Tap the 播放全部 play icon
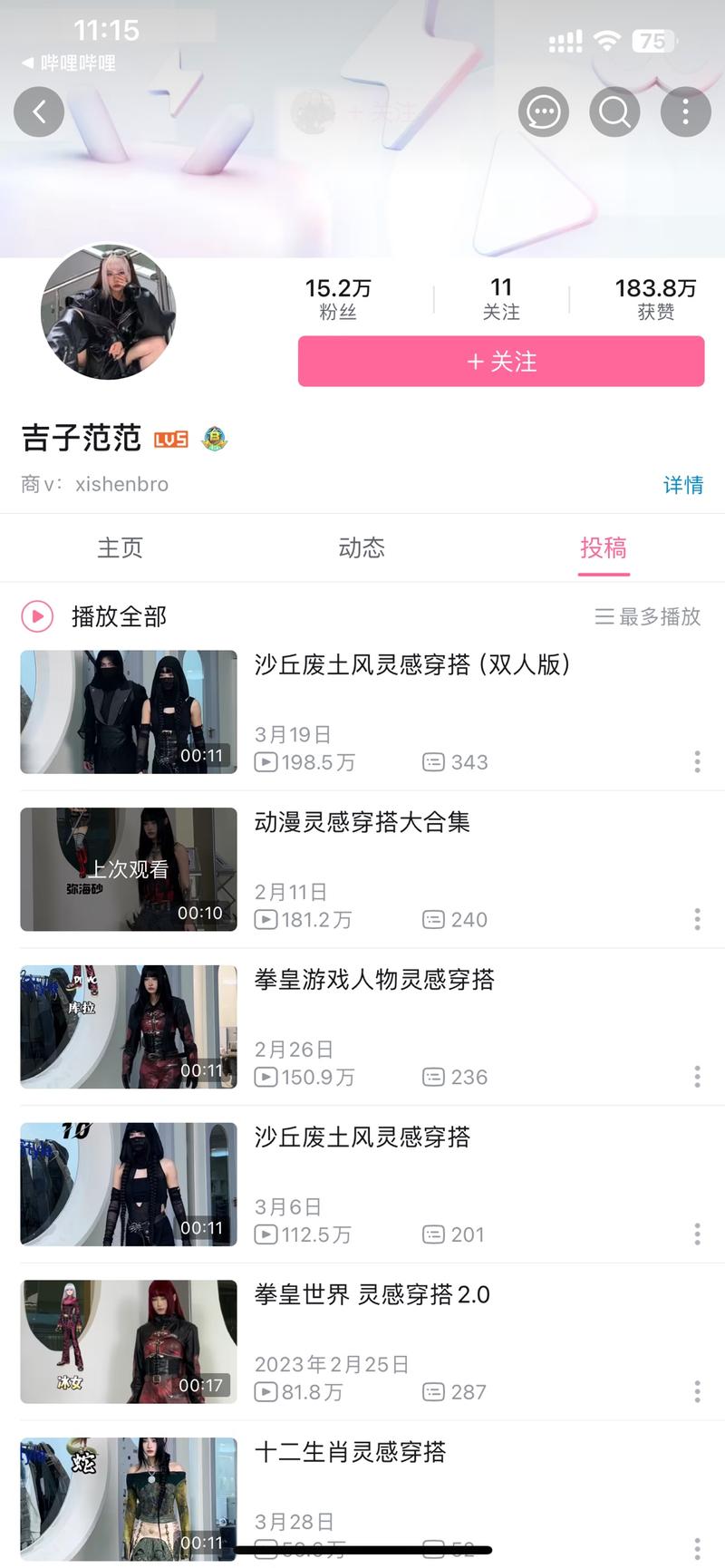This screenshot has height=1568, width=725. coord(36,616)
